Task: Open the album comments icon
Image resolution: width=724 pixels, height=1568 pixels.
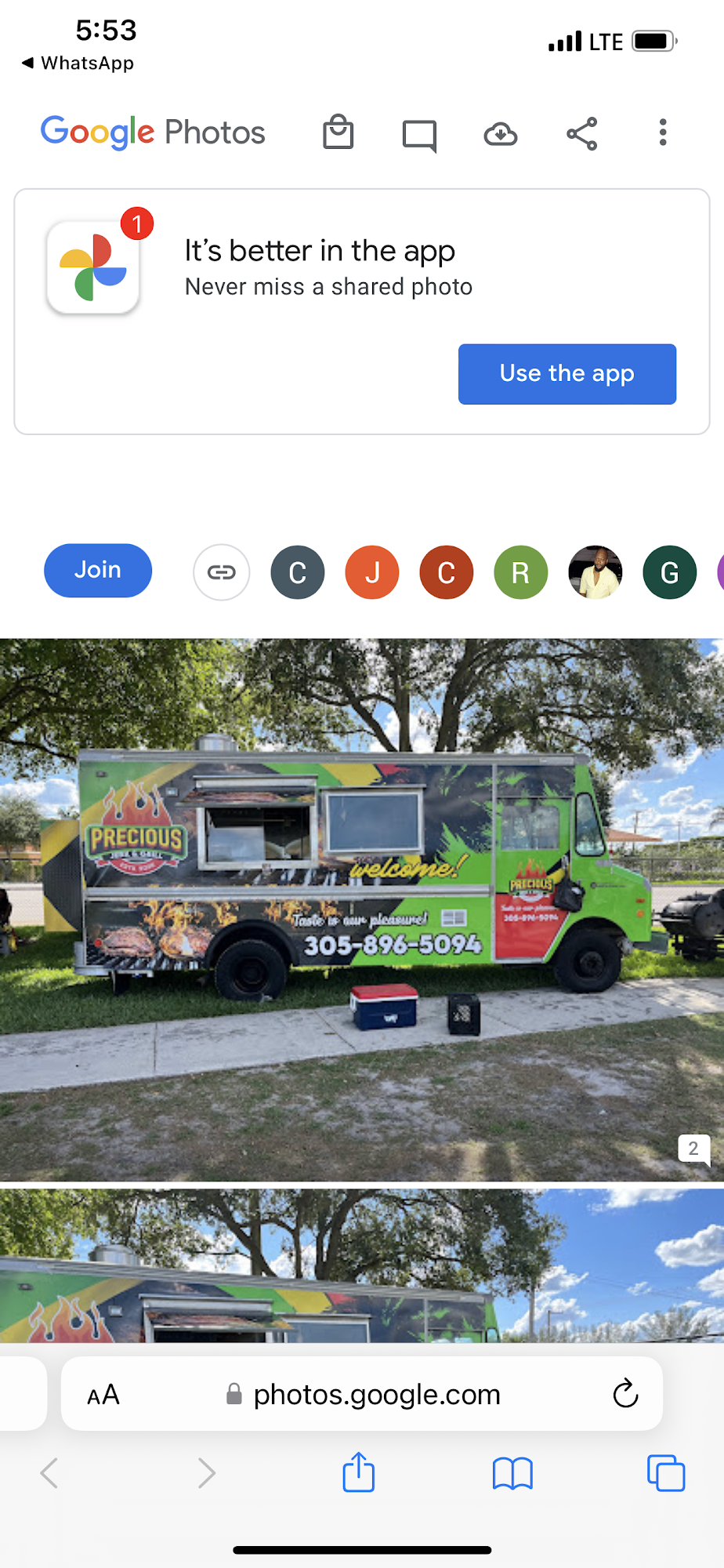Action: pos(419,135)
